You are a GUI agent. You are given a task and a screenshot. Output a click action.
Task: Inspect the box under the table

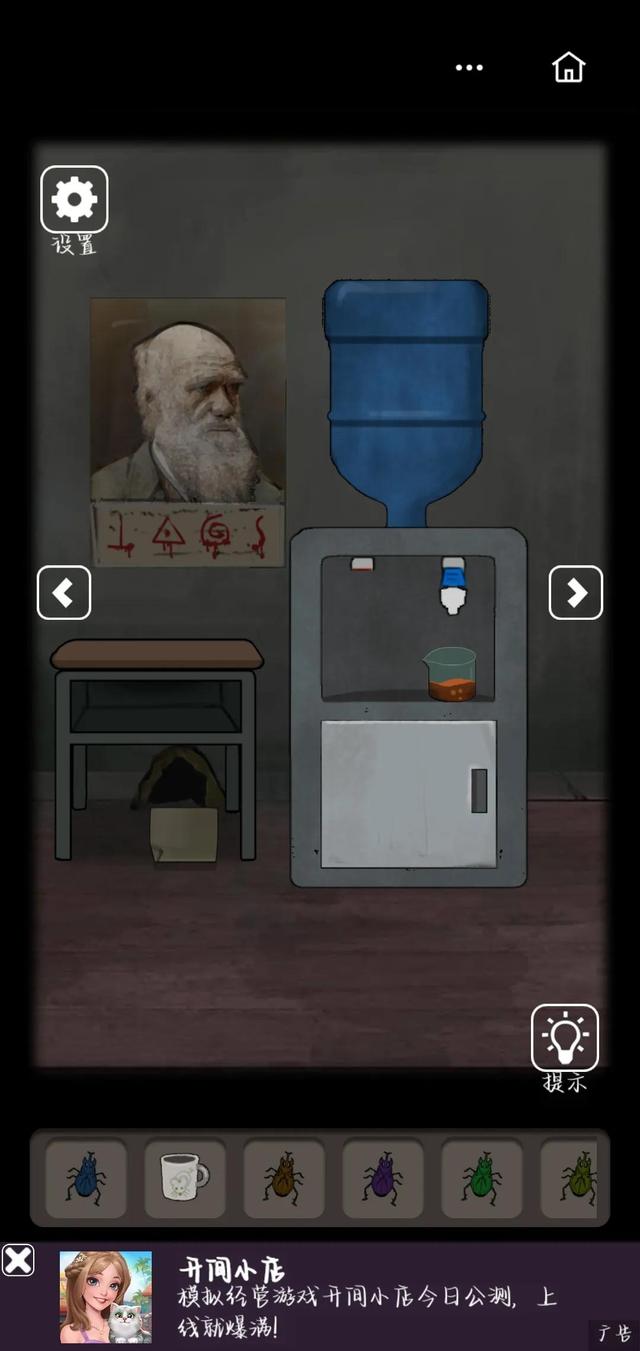[x=183, y=832]
